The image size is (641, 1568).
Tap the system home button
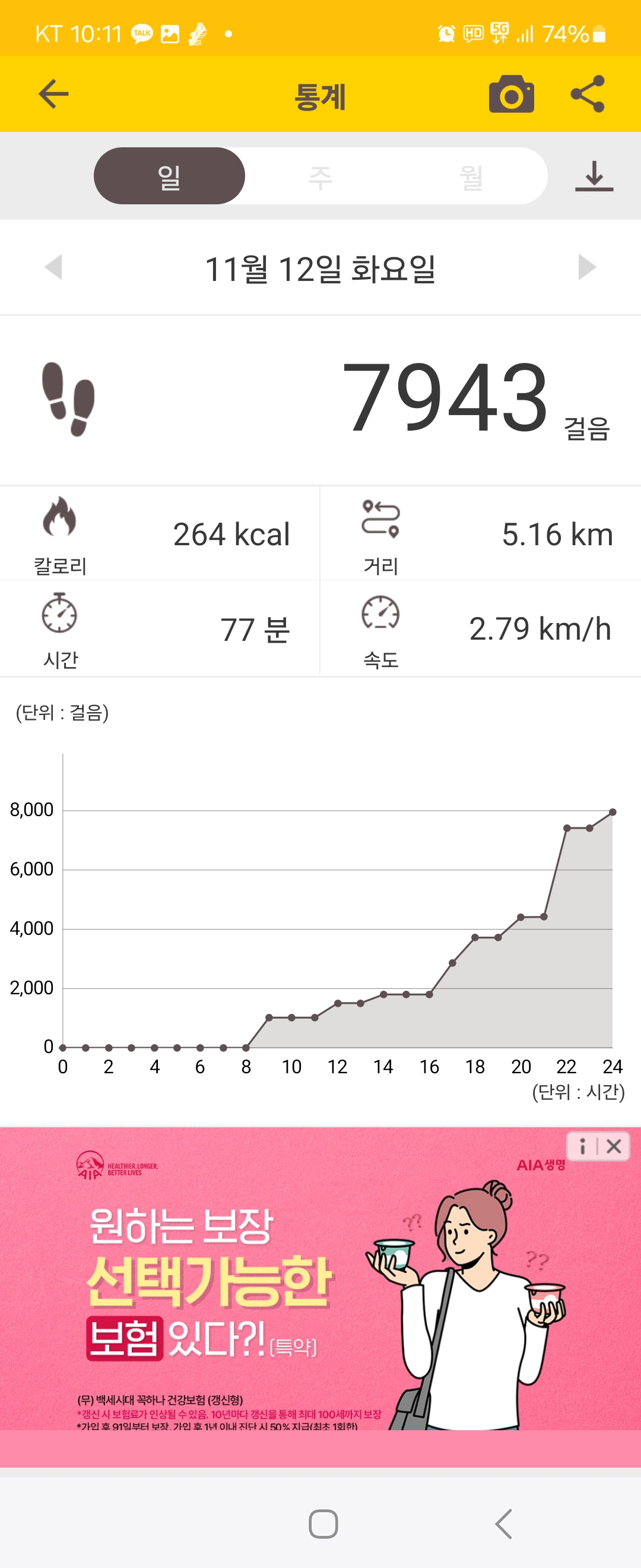pos(323,1523)
